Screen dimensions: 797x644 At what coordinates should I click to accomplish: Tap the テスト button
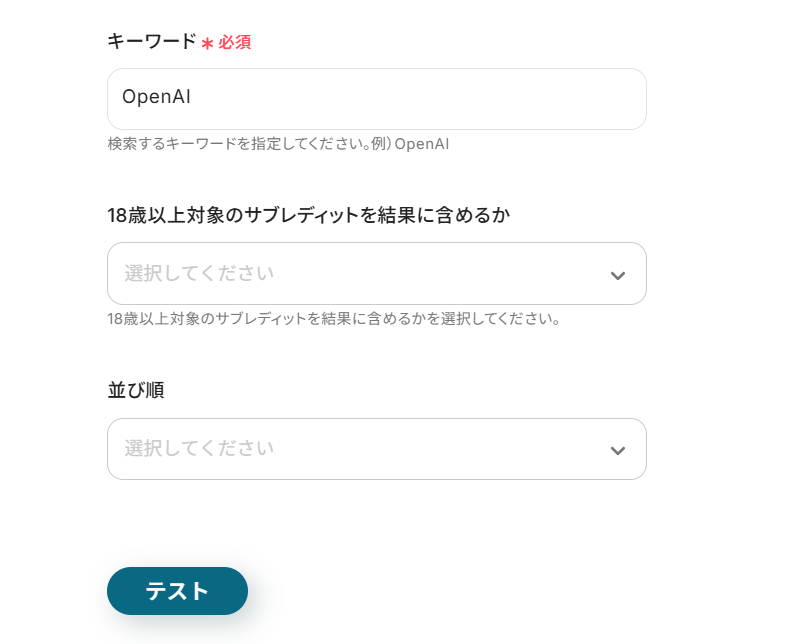(x=177, y=591)
